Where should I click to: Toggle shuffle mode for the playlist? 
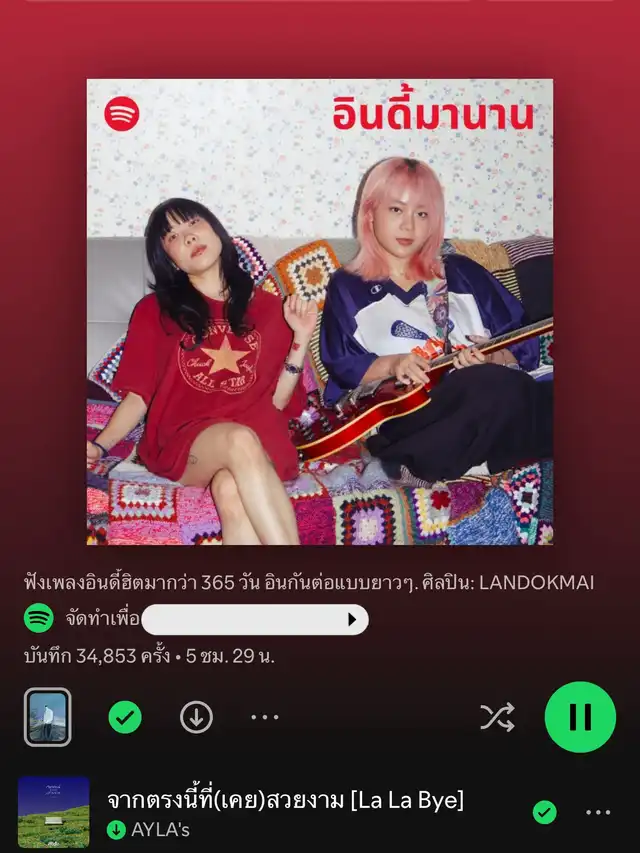click(x=497, y=717)
